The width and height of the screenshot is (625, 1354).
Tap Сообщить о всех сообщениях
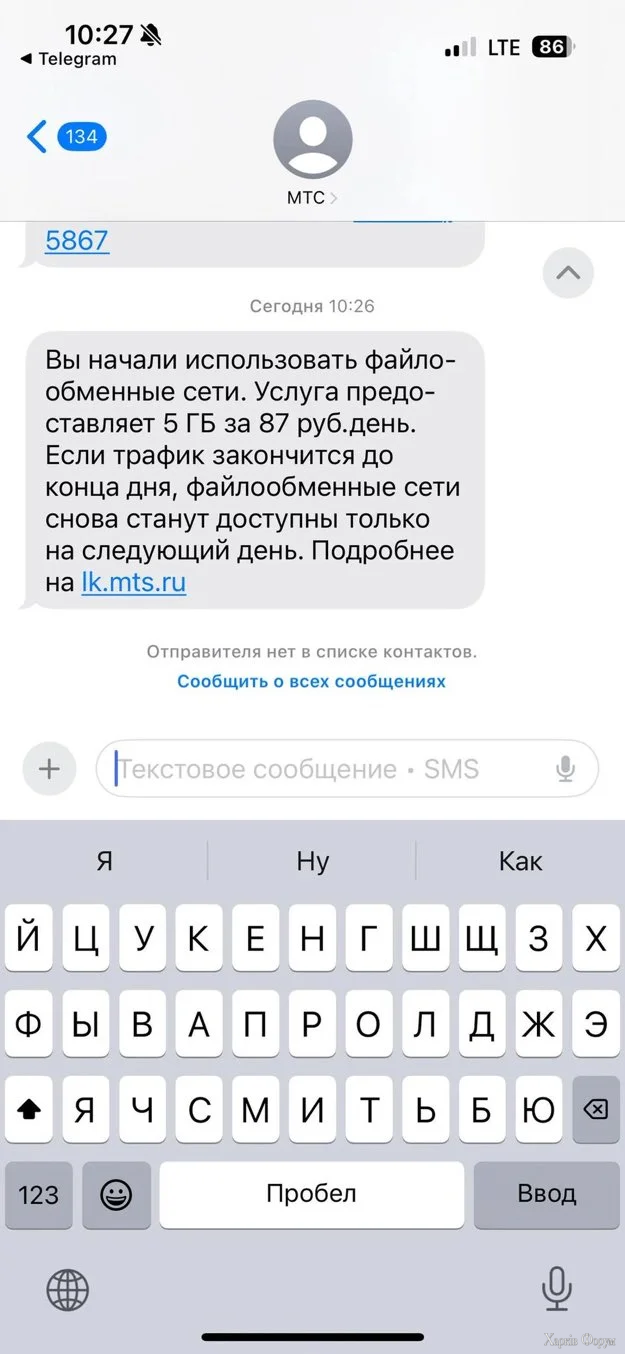311,681
